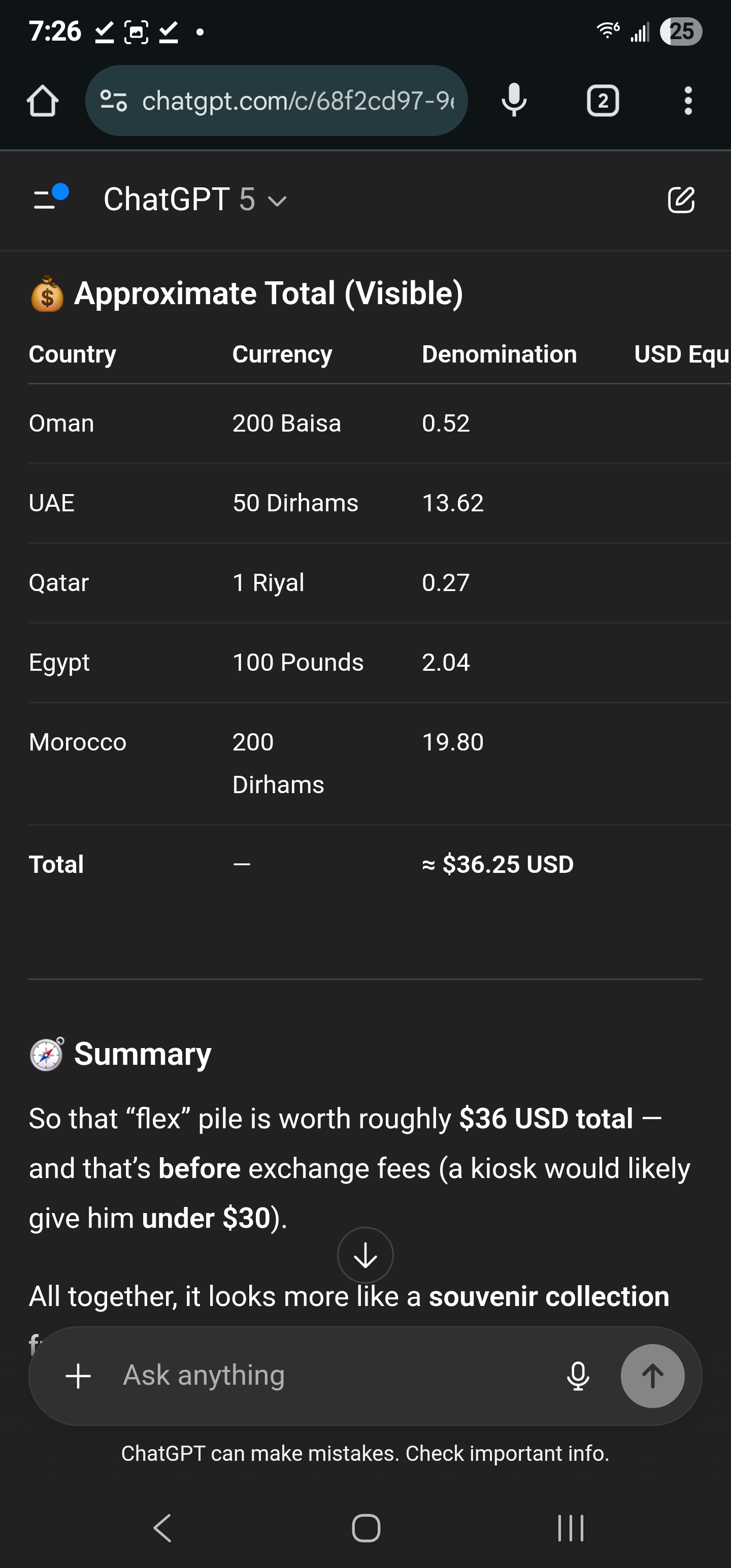Focus the Ask anything message field
This screenshot has height=1568, width=731.
coord(328,1376)
